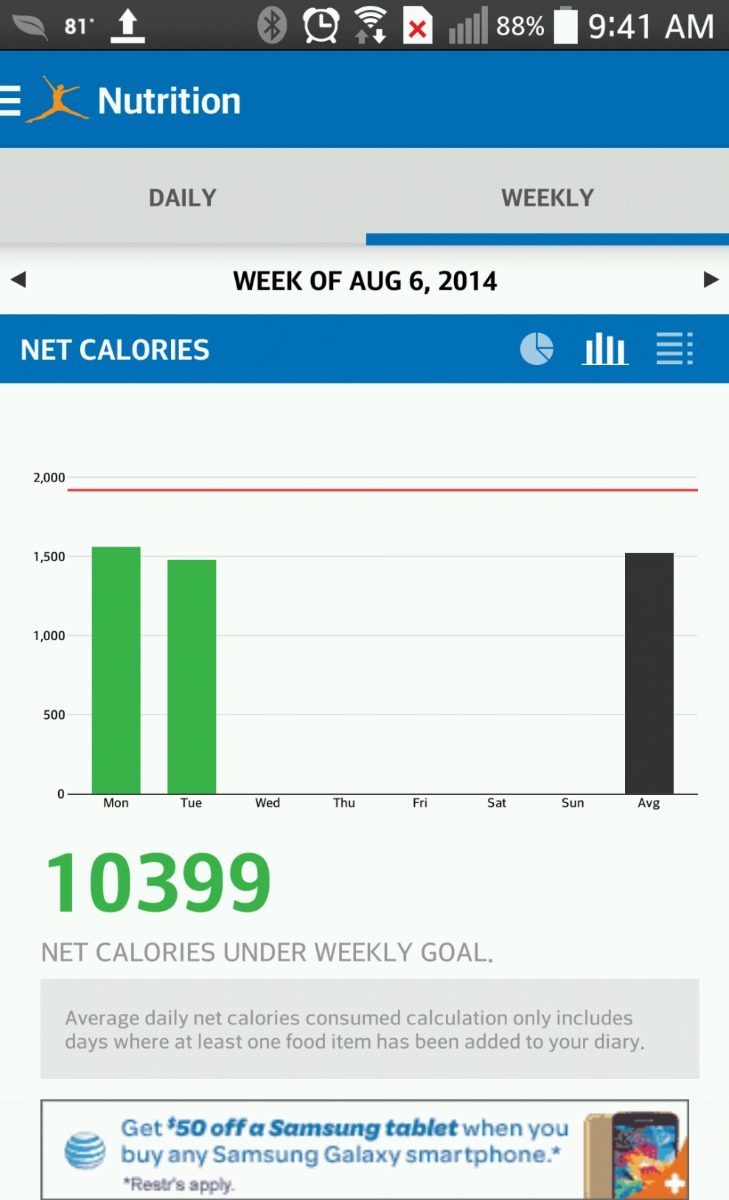The width and height of the screenshot is (729, 1200).
Task: Switch to the Daily tab
Action: pos(182,198)
